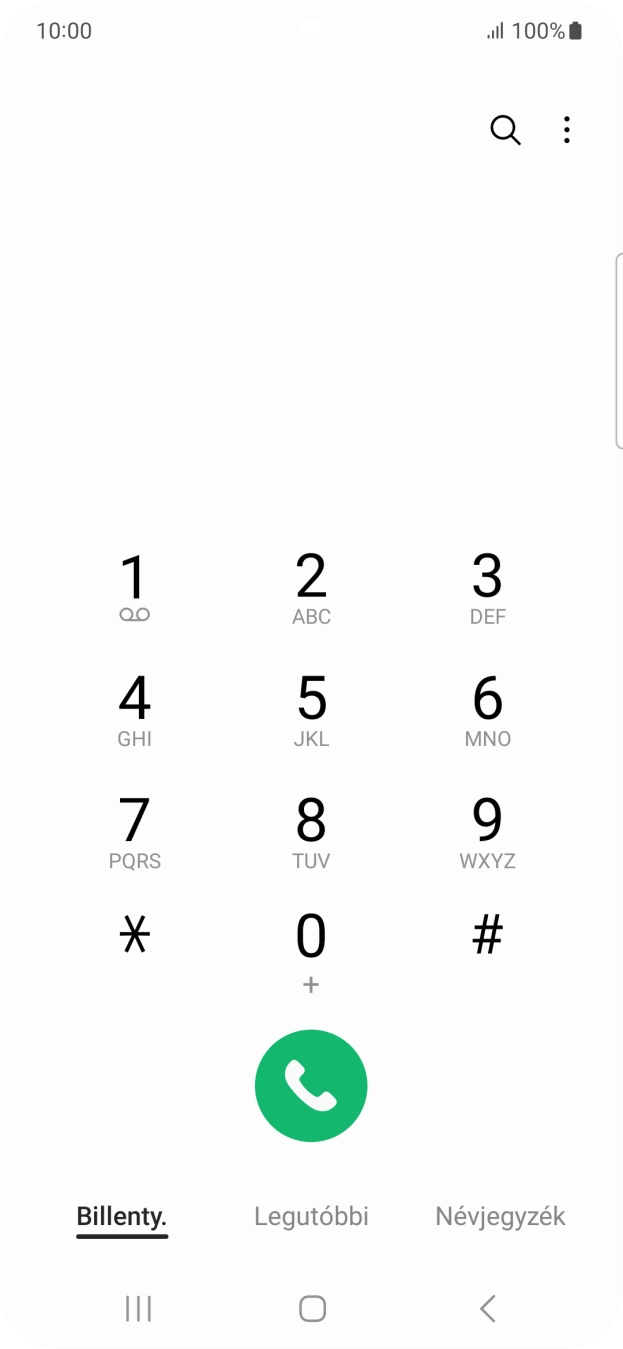Image resolution: width=623 pixels, height=1349 pixels.
Task: Tap the 9 WXYZ key
Action: tap(487, 833)
